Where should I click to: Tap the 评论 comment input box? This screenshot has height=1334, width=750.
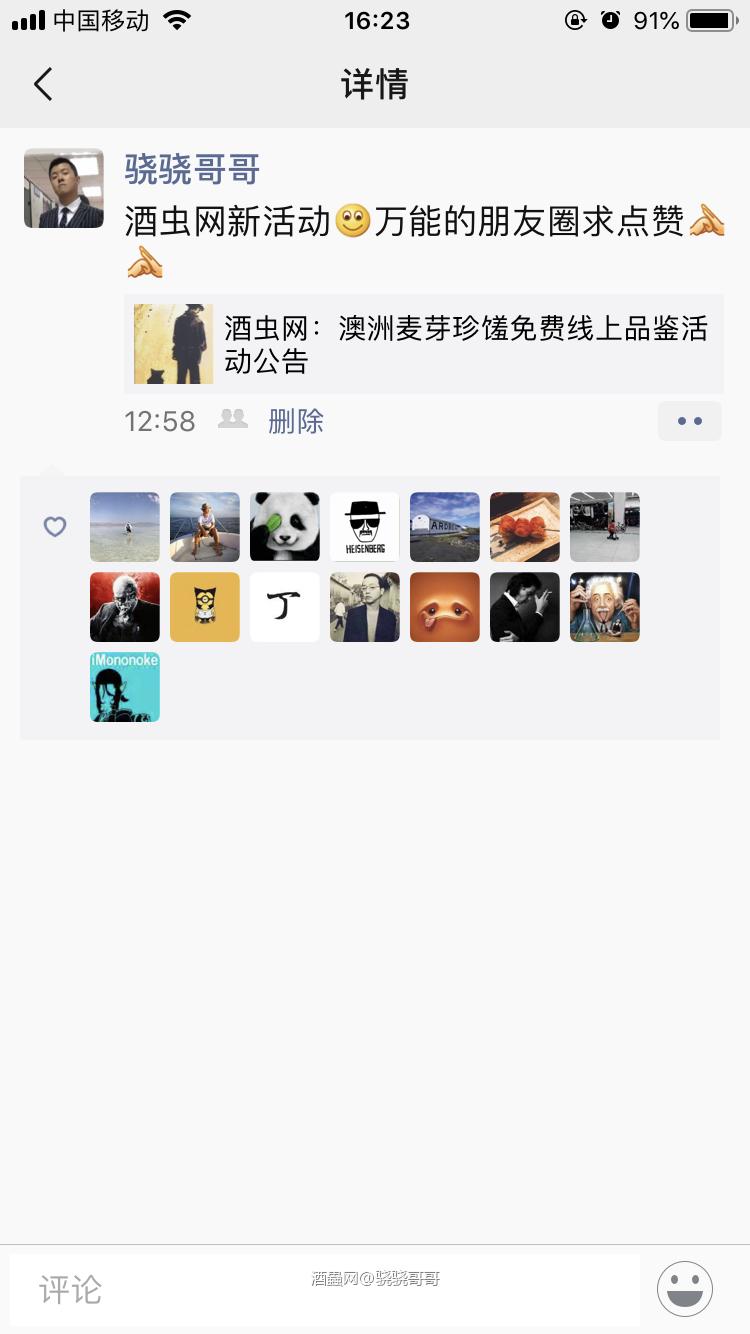(200, 1290)
